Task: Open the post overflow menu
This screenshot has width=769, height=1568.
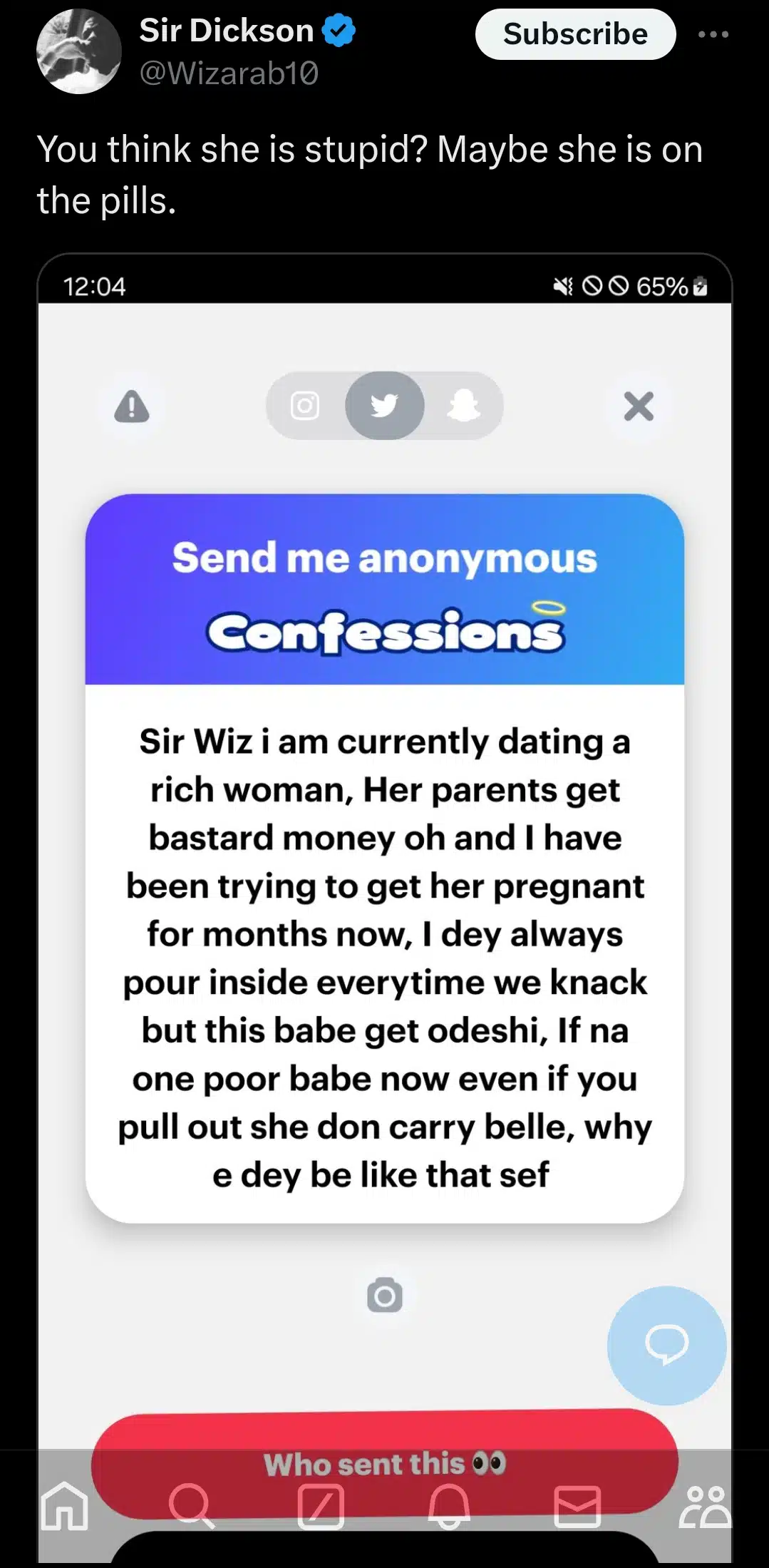Action: coord(713,34)
